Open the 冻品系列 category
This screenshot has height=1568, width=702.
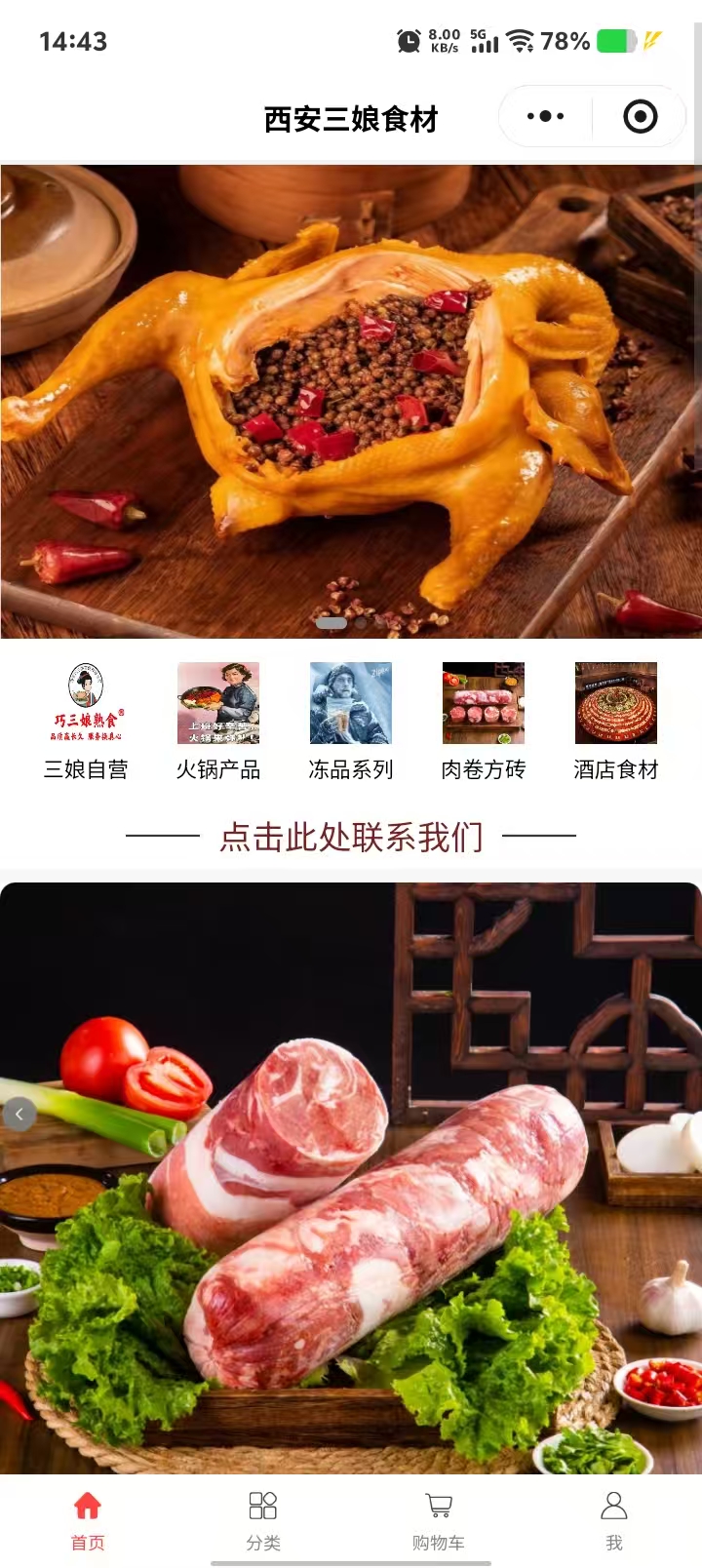coord(351,722)
